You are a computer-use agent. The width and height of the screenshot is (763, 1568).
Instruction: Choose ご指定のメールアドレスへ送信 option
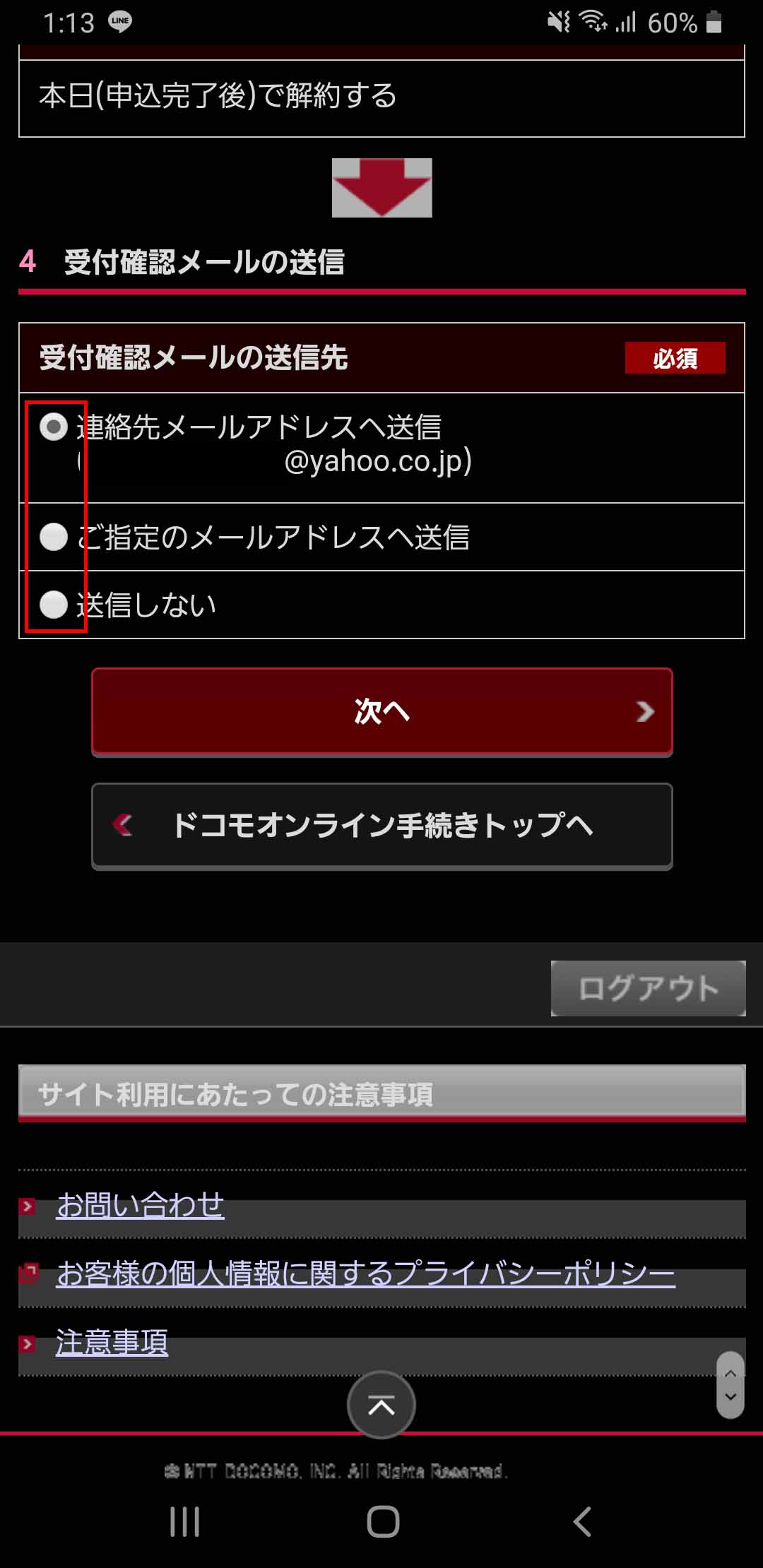(x=54, y=537)
